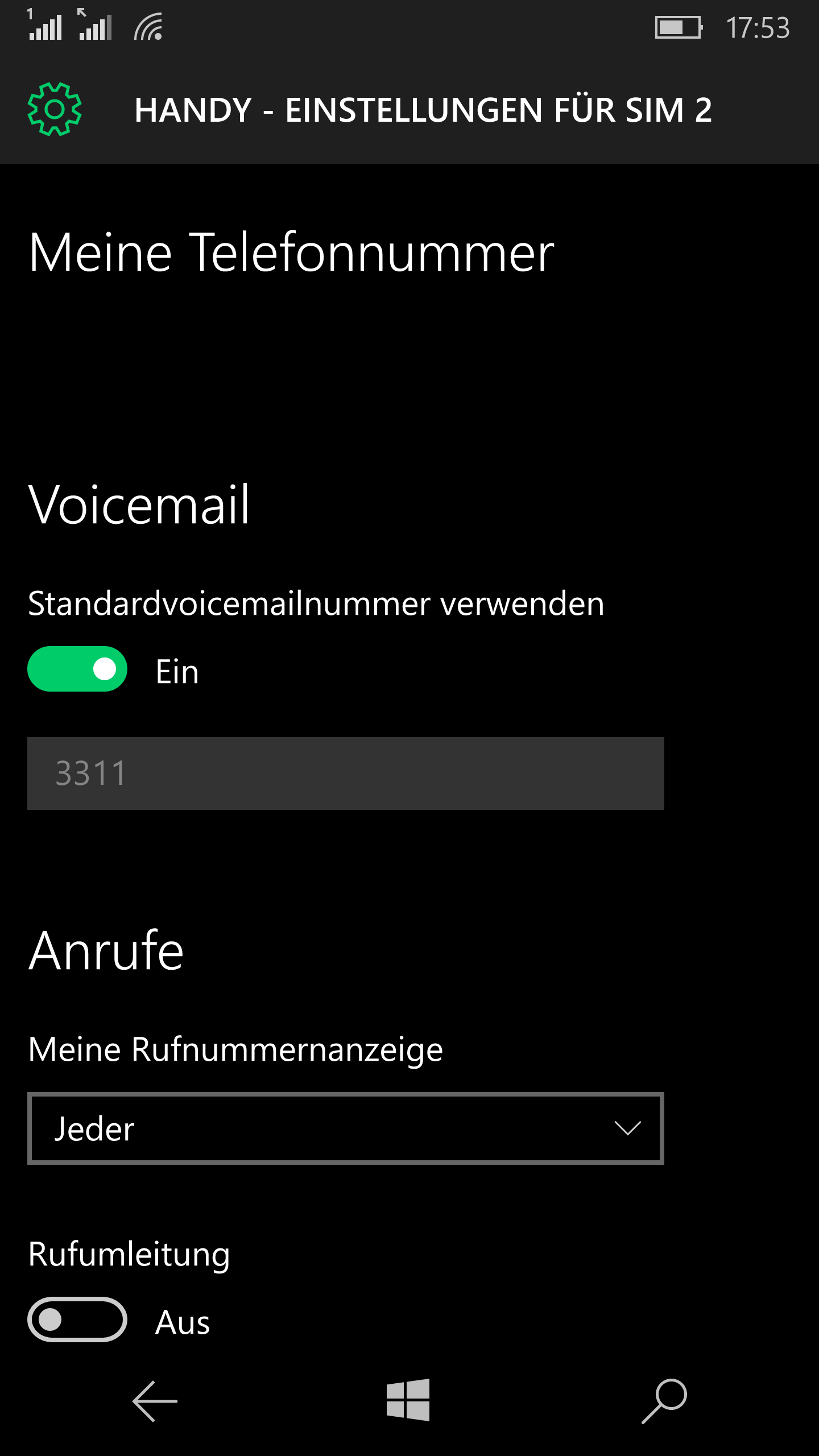
Task: Tap the voicemail number field showing 3311
Action: coord(346,773)
